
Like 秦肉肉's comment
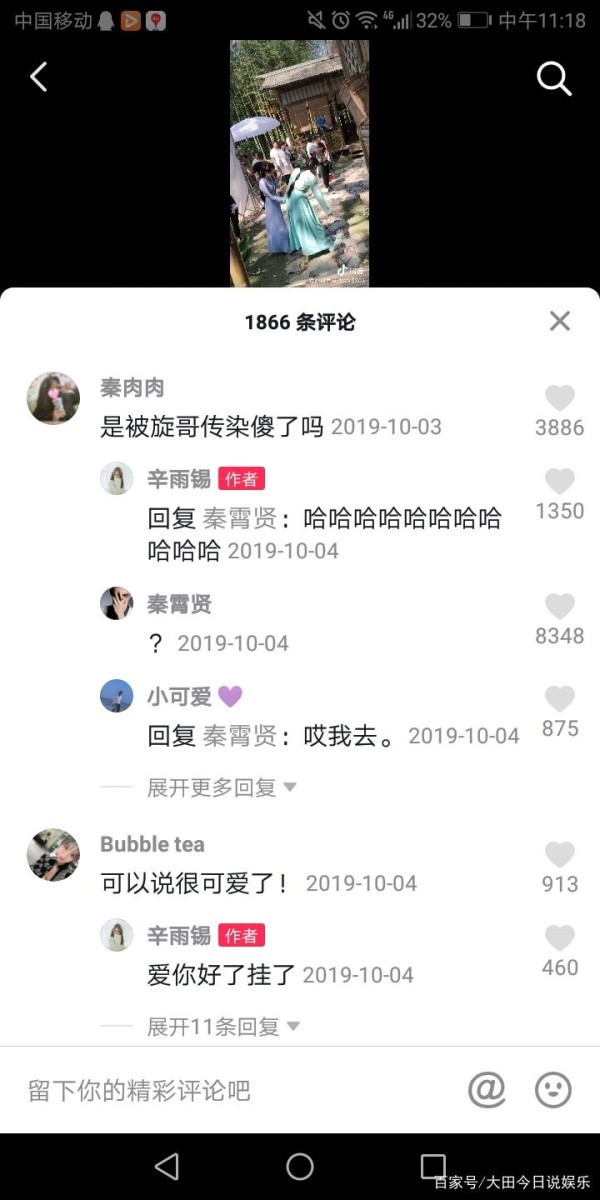coord(560,399)
